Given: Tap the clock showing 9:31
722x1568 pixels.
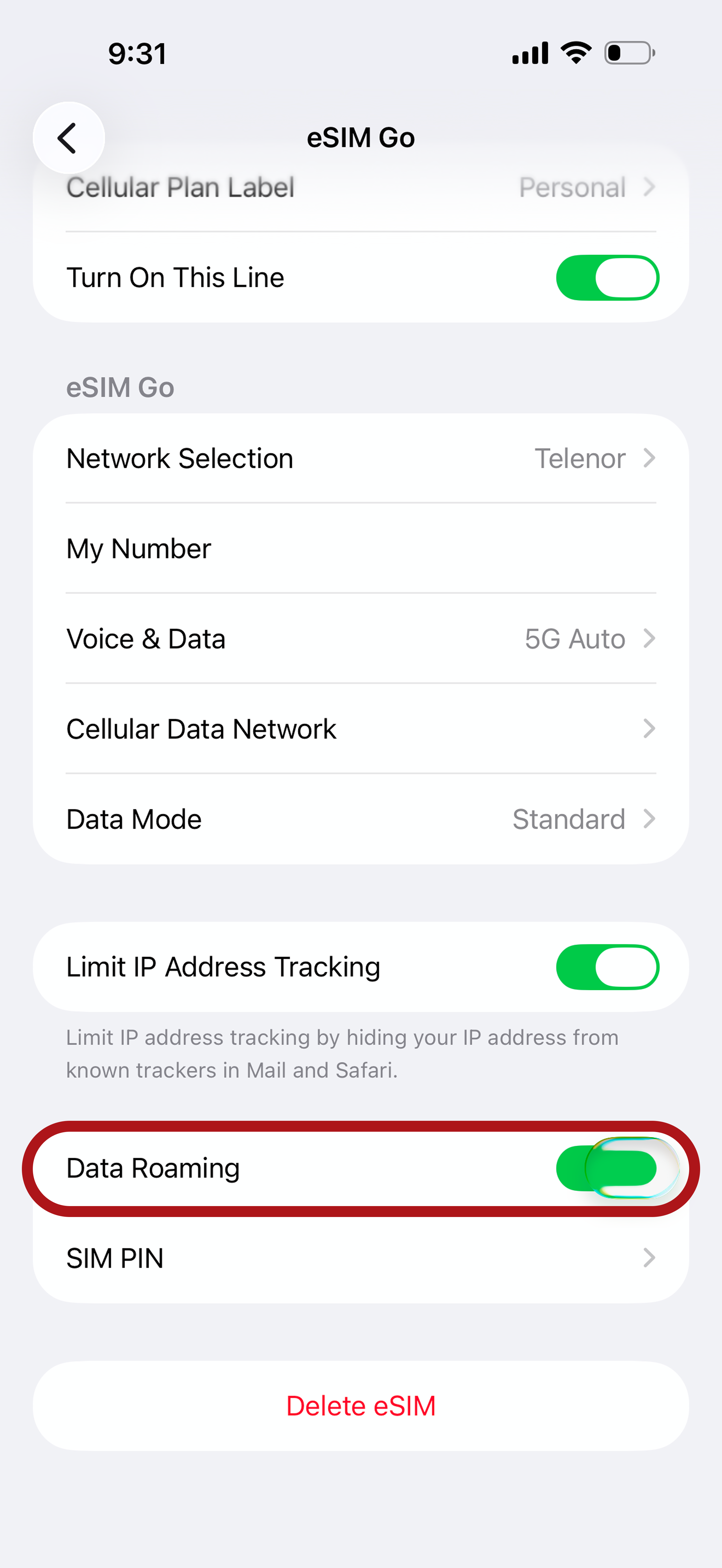Looking at the screenshot, I should [137, 54].
